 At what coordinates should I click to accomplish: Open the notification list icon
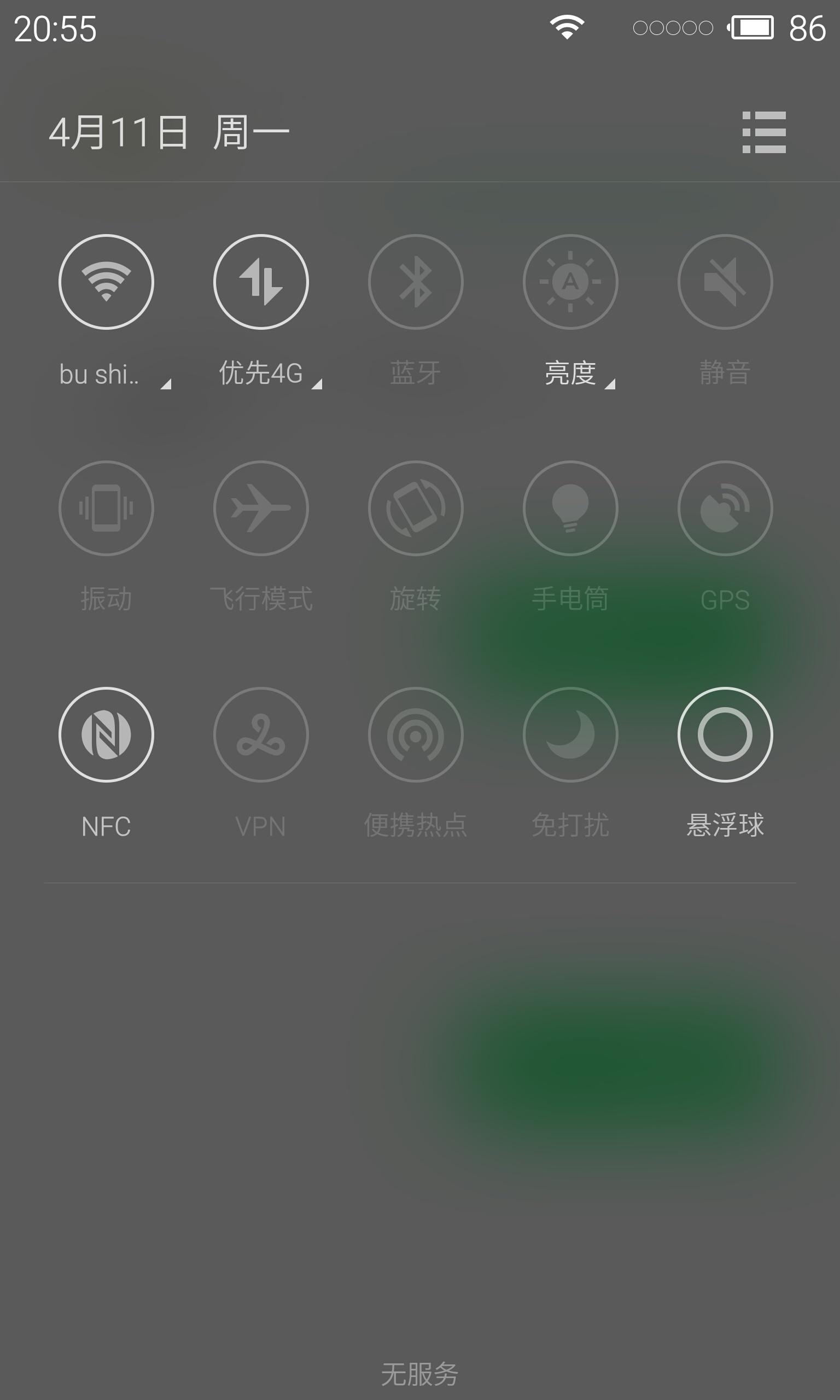click(763, 132)
